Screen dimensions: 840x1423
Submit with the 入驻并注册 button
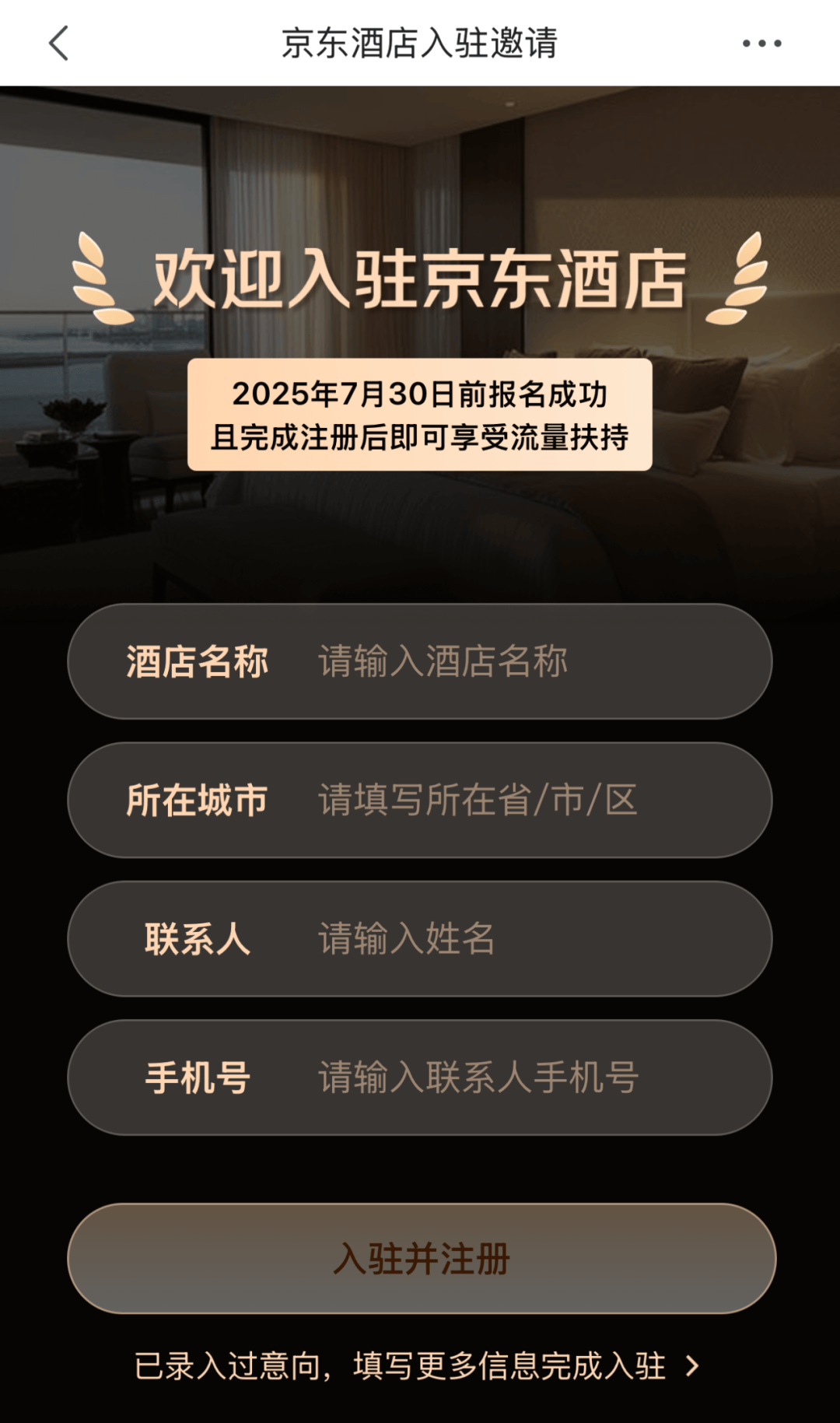coord(421,1258)
